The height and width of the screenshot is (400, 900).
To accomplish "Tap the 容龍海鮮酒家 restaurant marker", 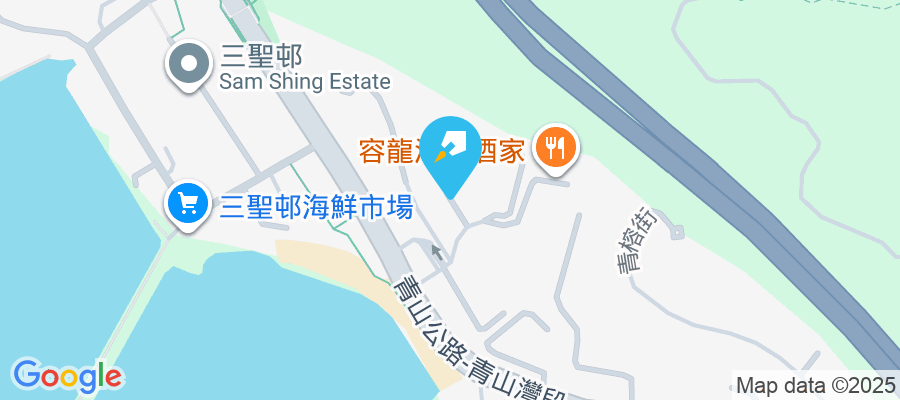I will (553, 148).
